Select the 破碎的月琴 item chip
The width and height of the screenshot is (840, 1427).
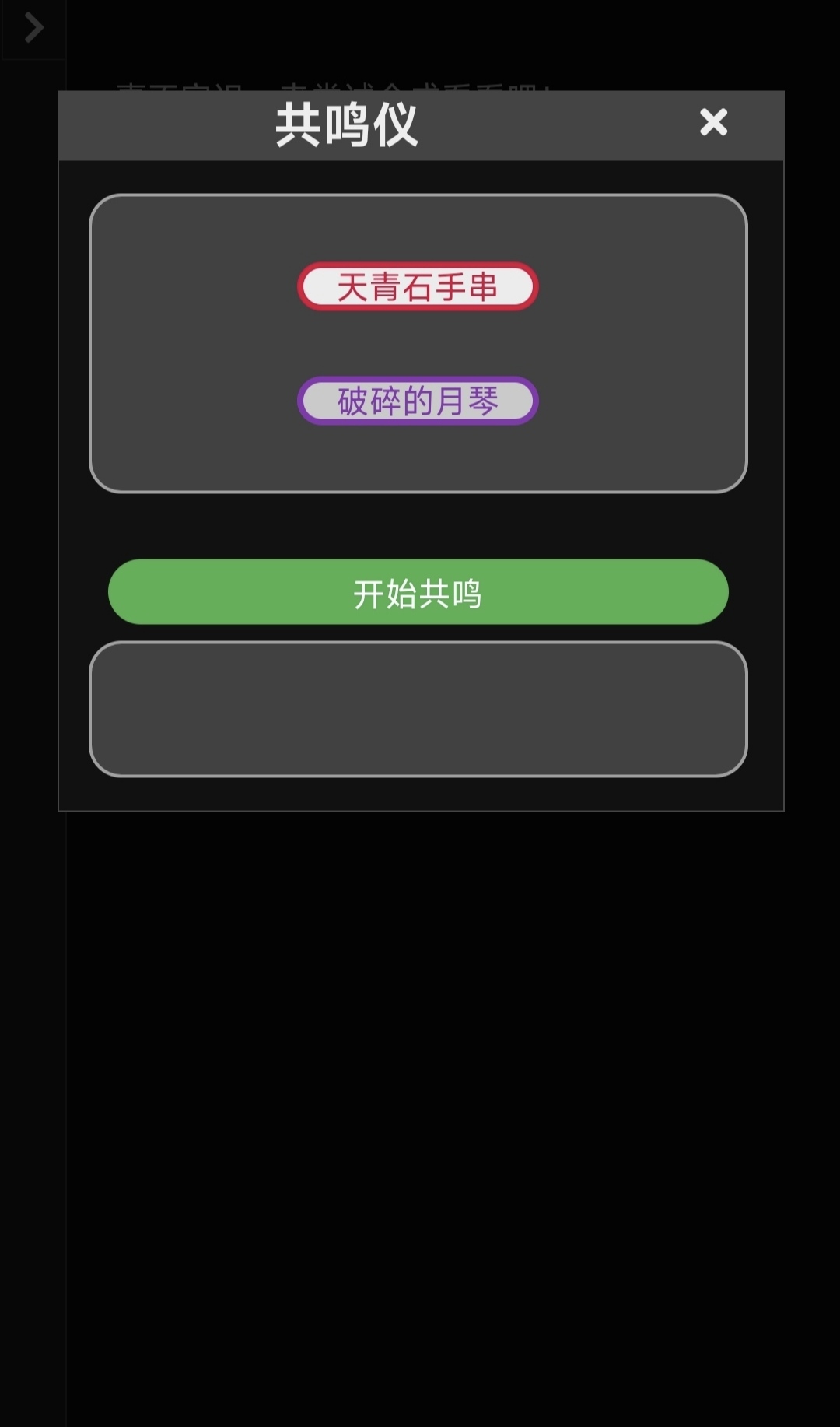pyautogui.click(x=418, y=401)
